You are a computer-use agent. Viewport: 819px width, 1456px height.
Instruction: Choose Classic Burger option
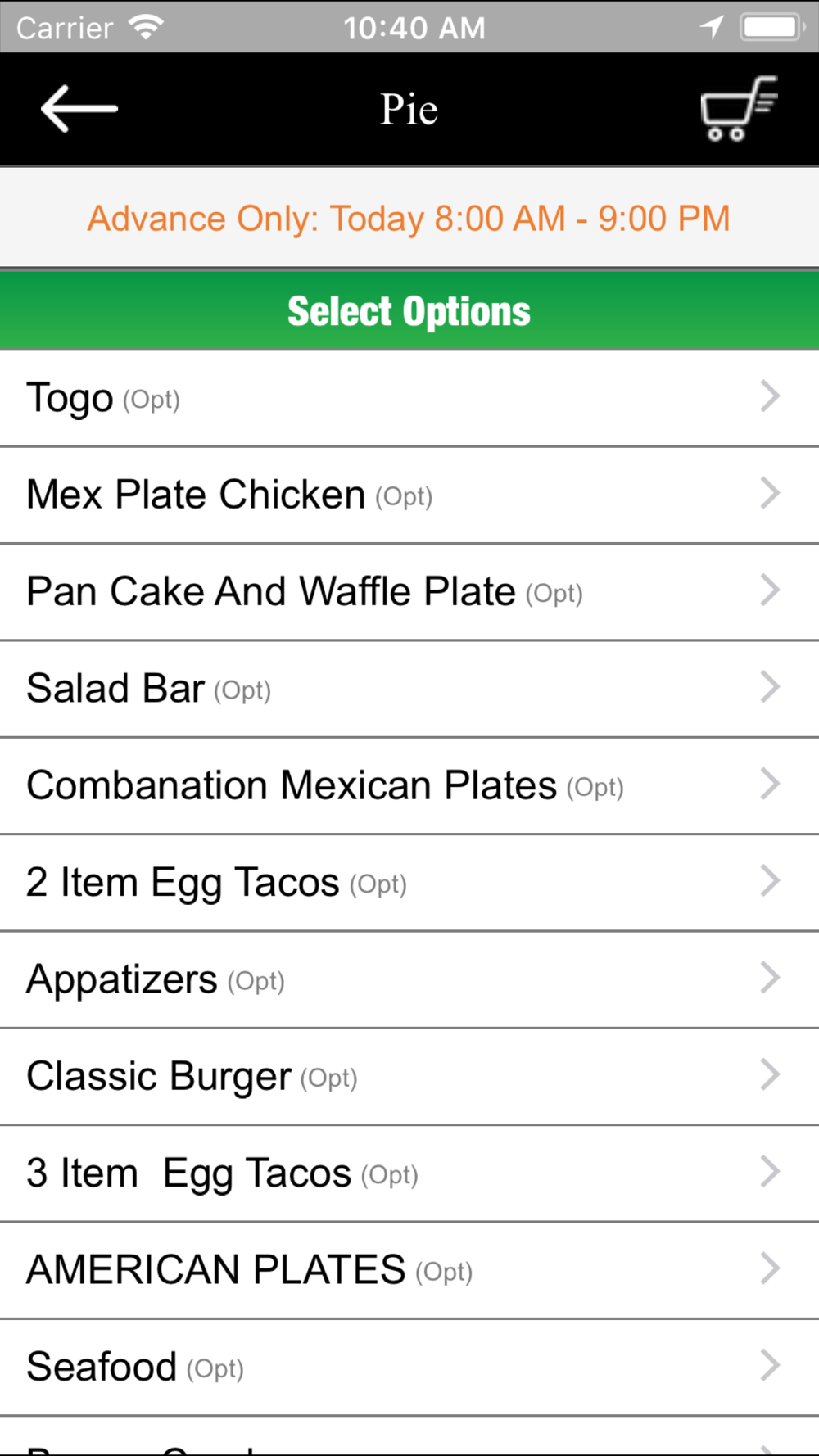(x=409, y=1077)
